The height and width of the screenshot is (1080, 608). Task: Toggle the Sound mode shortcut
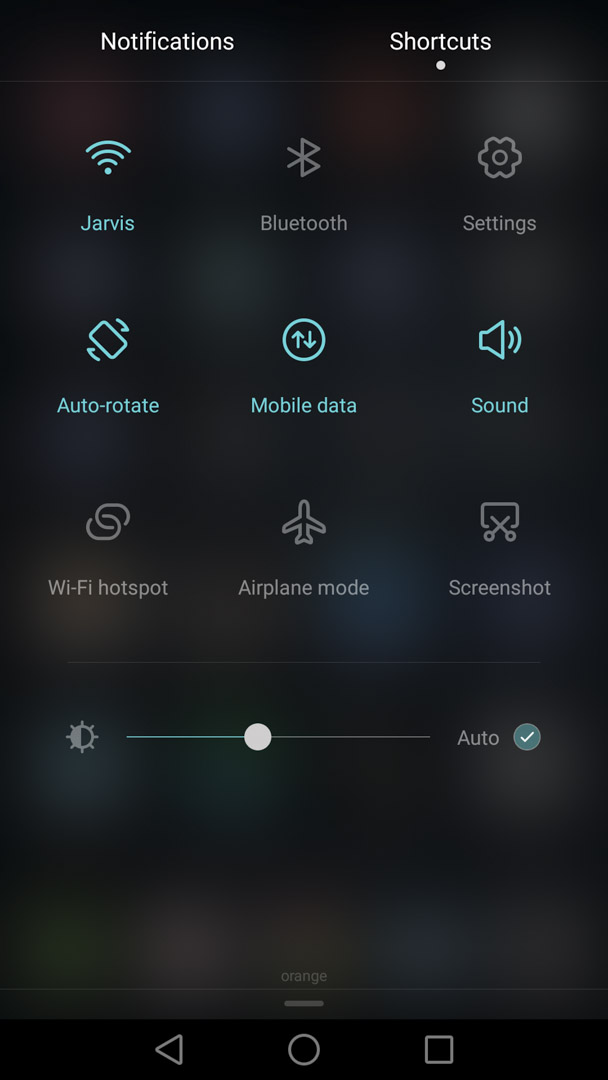pyautogui.click(x=499, y=367)
